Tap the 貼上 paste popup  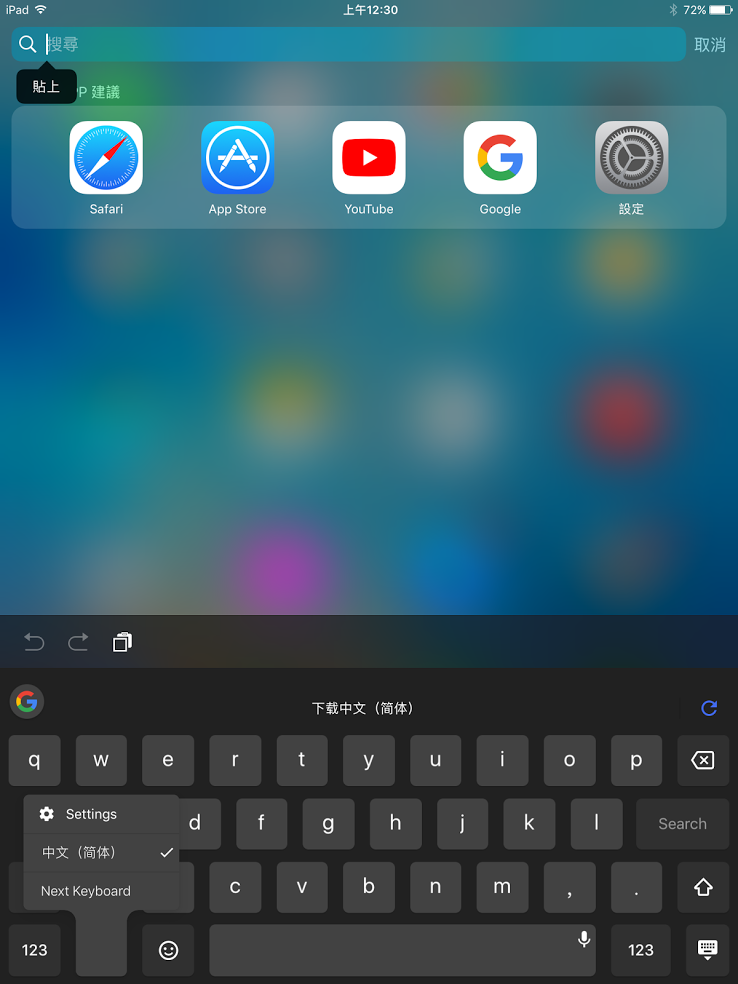(46, 87)
